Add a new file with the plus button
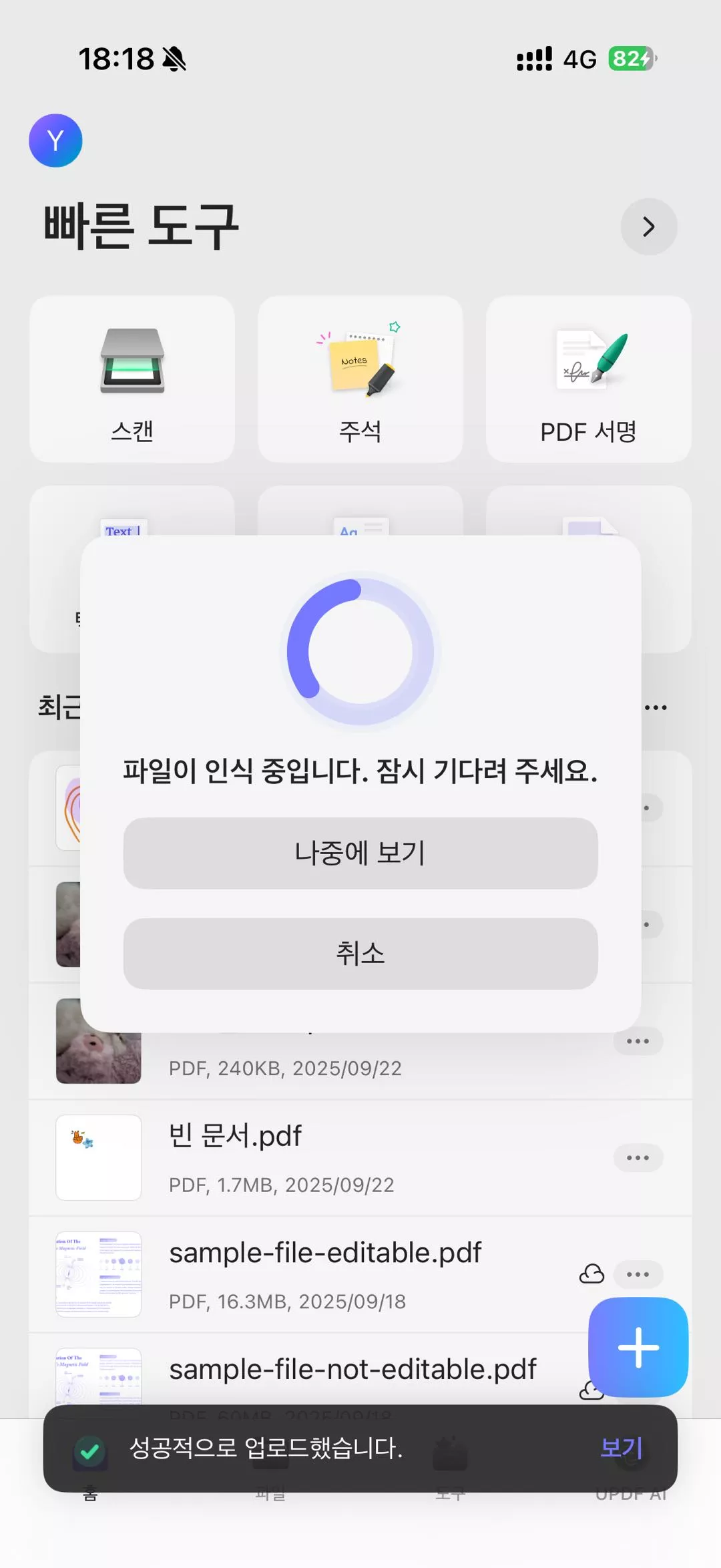 click(x=638, y=1347)
